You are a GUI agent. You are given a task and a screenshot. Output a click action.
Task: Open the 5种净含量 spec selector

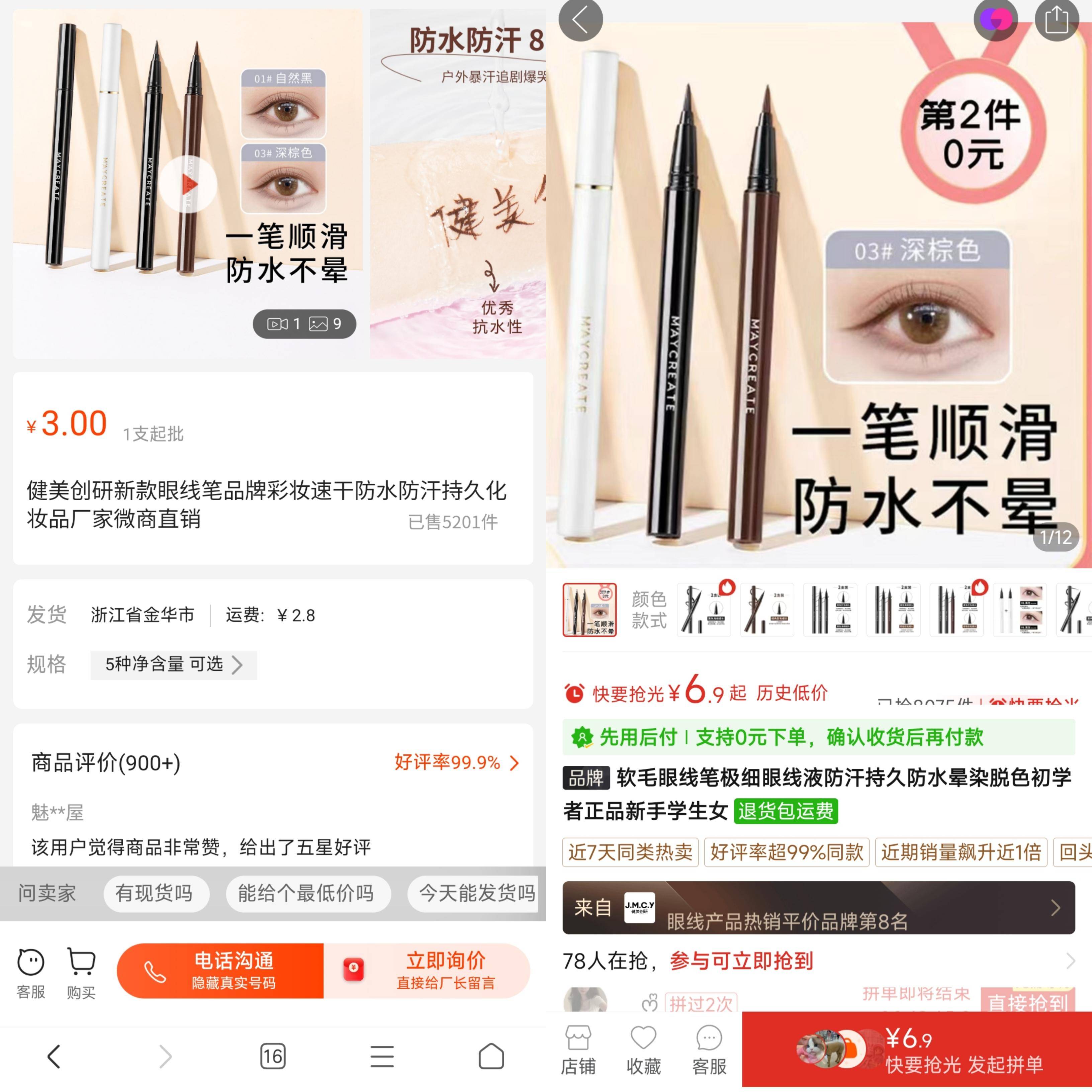[x=174, y=665]
